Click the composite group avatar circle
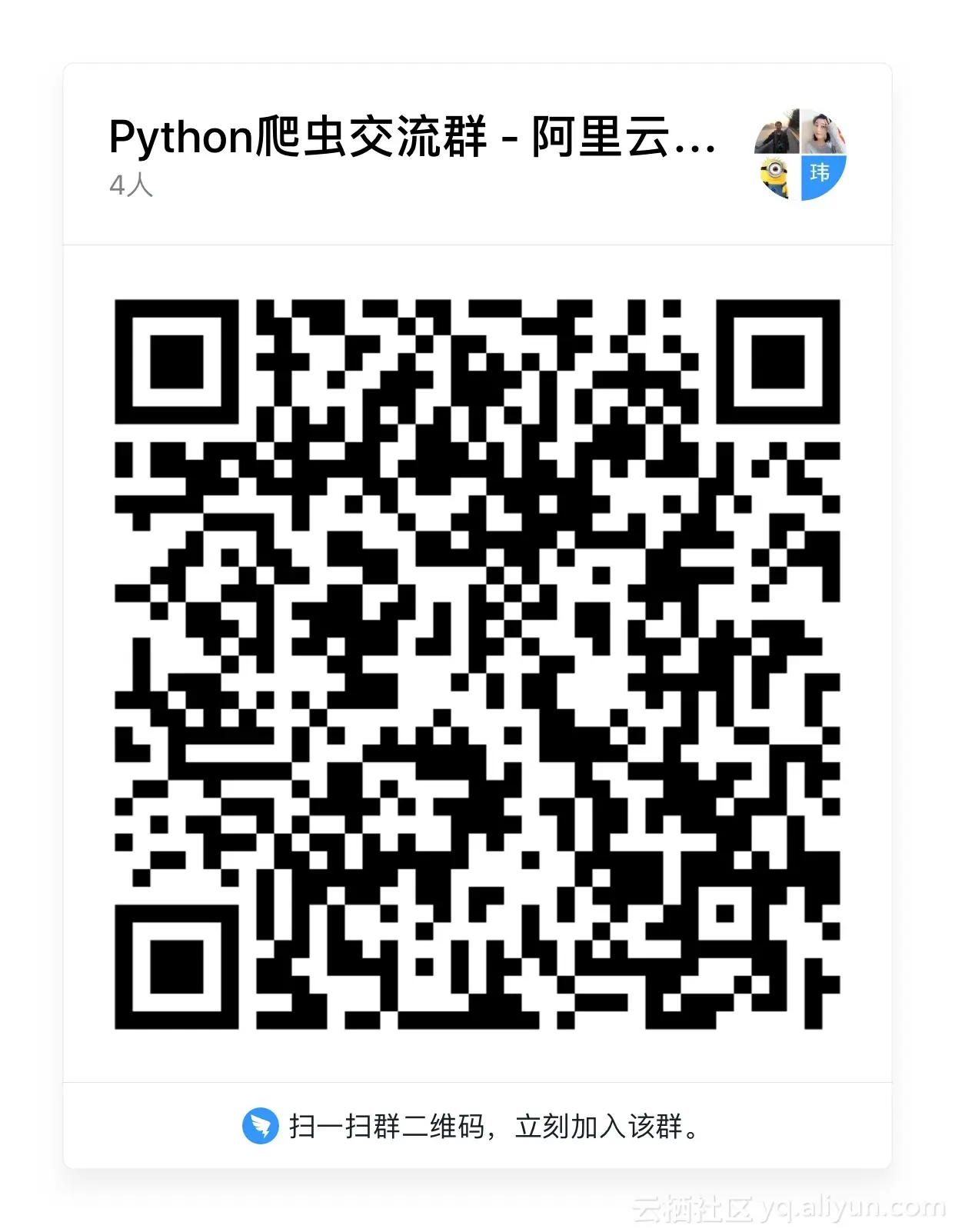The image size is (955, 1232). point(800,154)
